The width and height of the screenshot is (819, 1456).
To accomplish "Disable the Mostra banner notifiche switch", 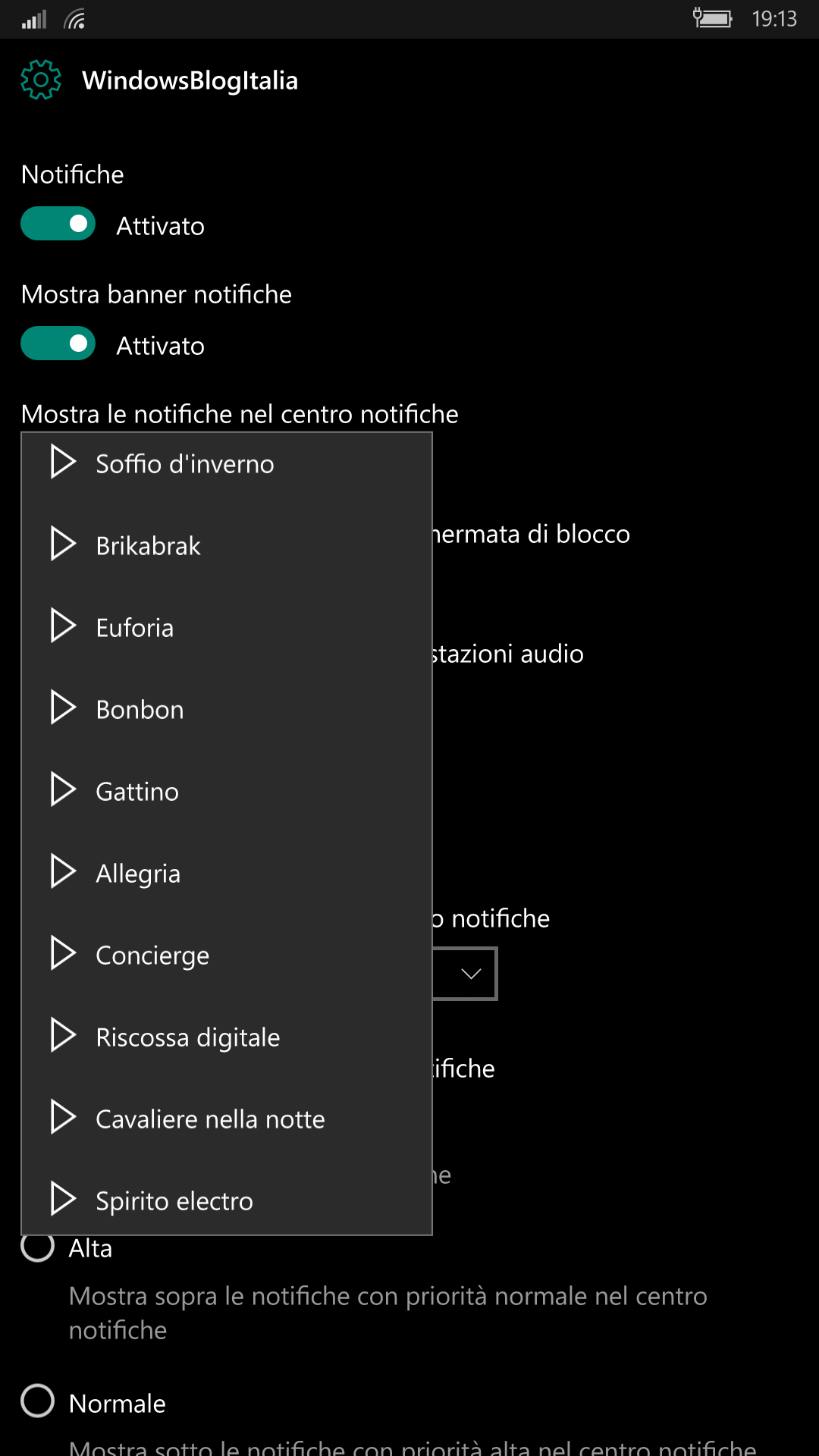I will tap(58, 344).
